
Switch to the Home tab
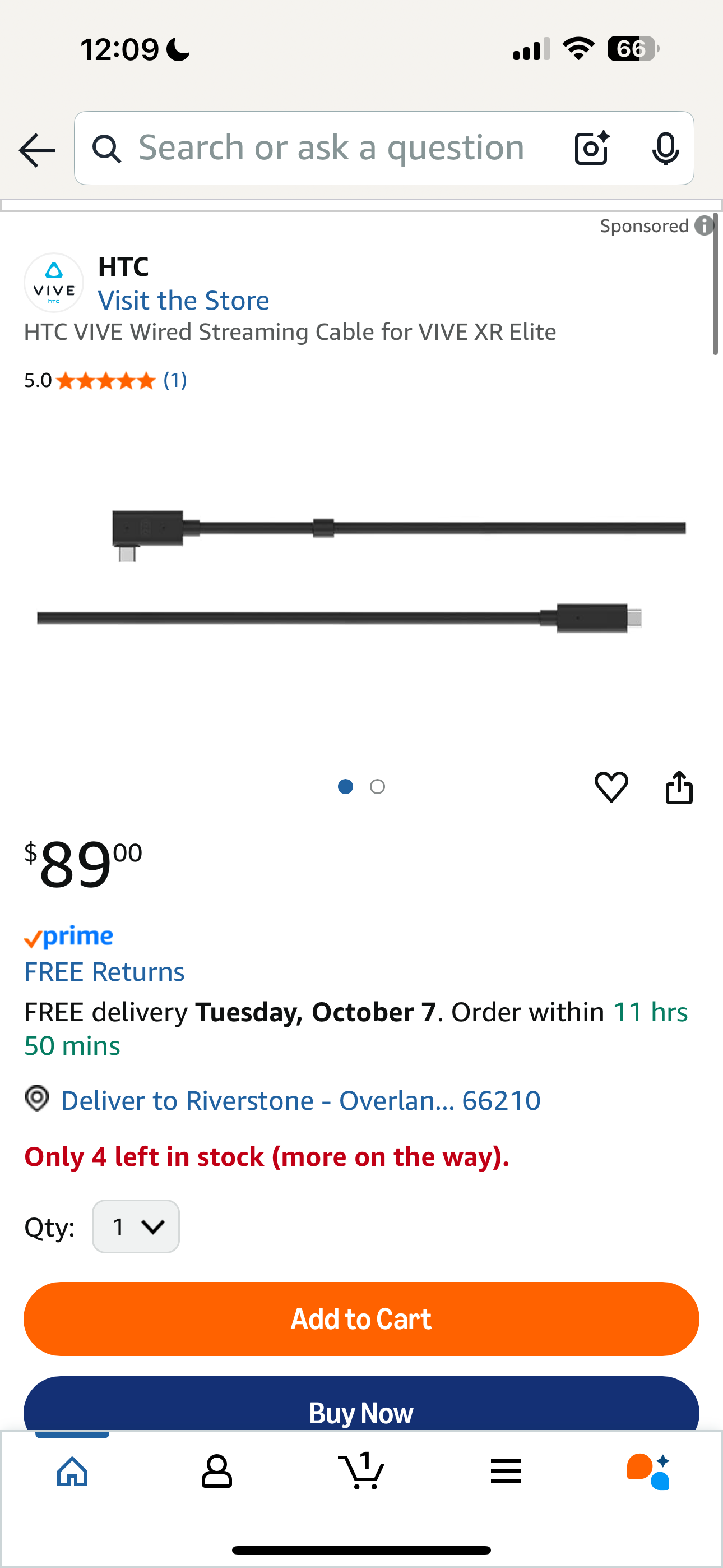pos(72,1472)
